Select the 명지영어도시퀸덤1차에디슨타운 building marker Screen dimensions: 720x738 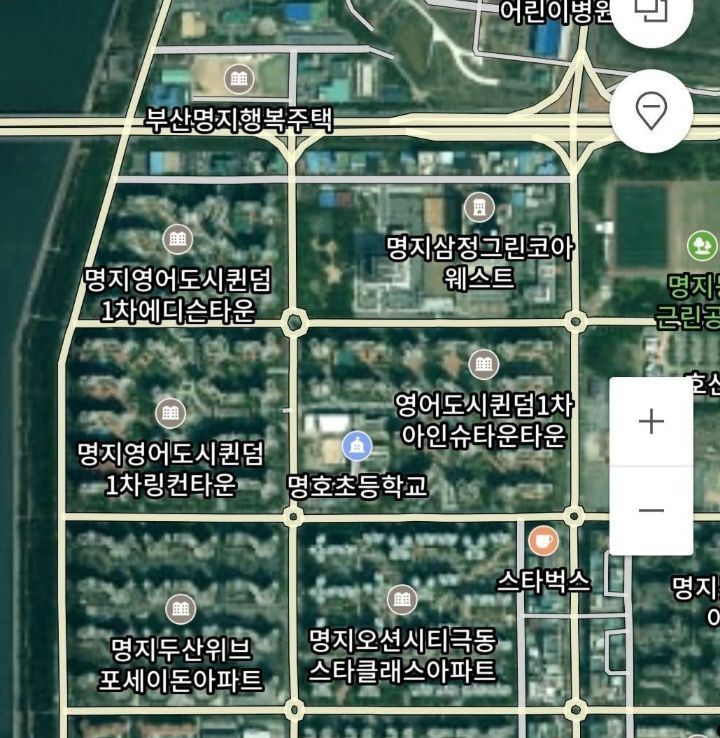[178, 238]
